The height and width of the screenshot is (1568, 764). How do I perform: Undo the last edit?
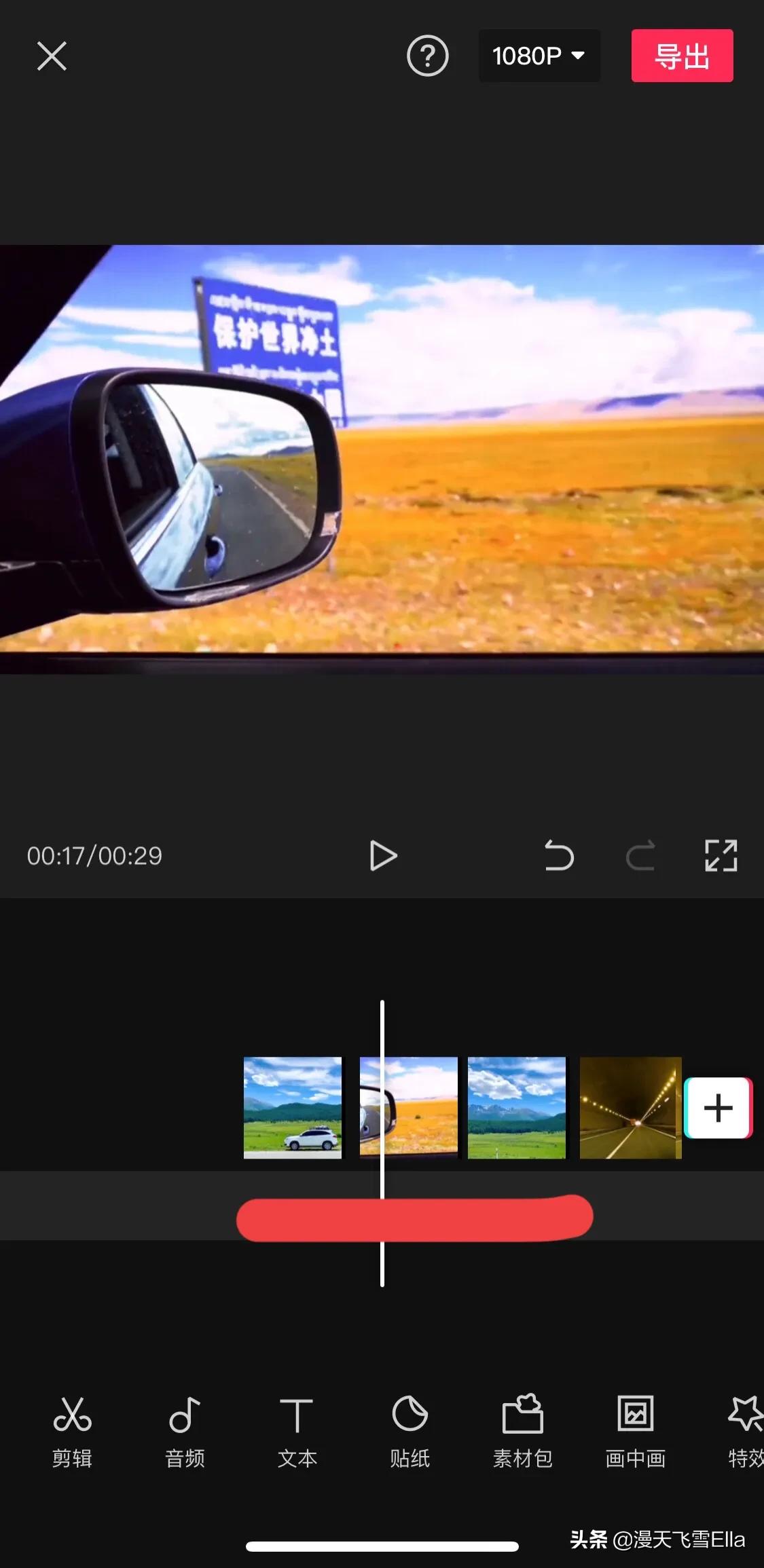pos(559,855)
